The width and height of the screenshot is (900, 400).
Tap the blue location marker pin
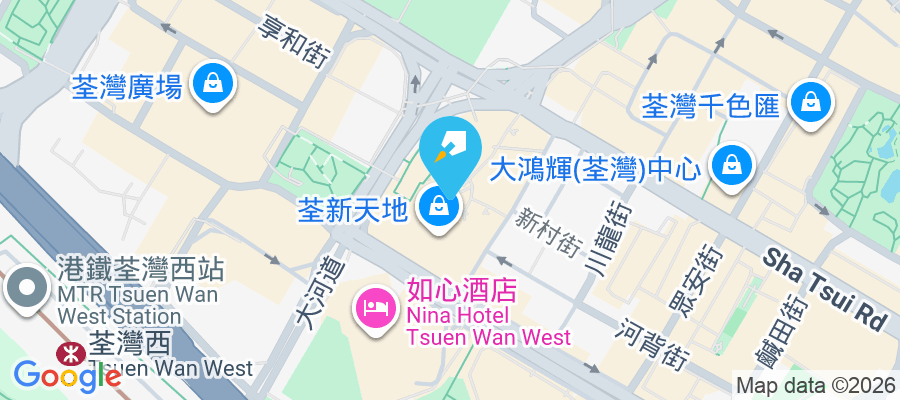tap(451, 146)
